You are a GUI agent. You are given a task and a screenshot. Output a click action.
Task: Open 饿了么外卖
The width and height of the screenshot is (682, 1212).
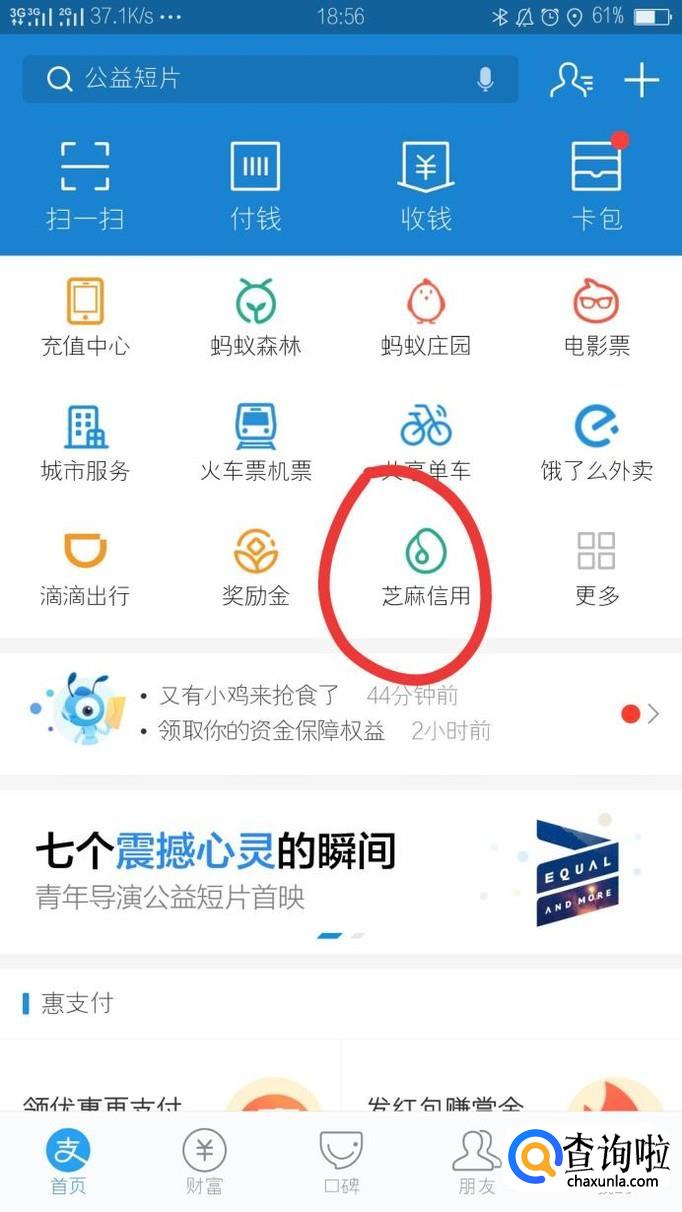click(x=597, y=442)
